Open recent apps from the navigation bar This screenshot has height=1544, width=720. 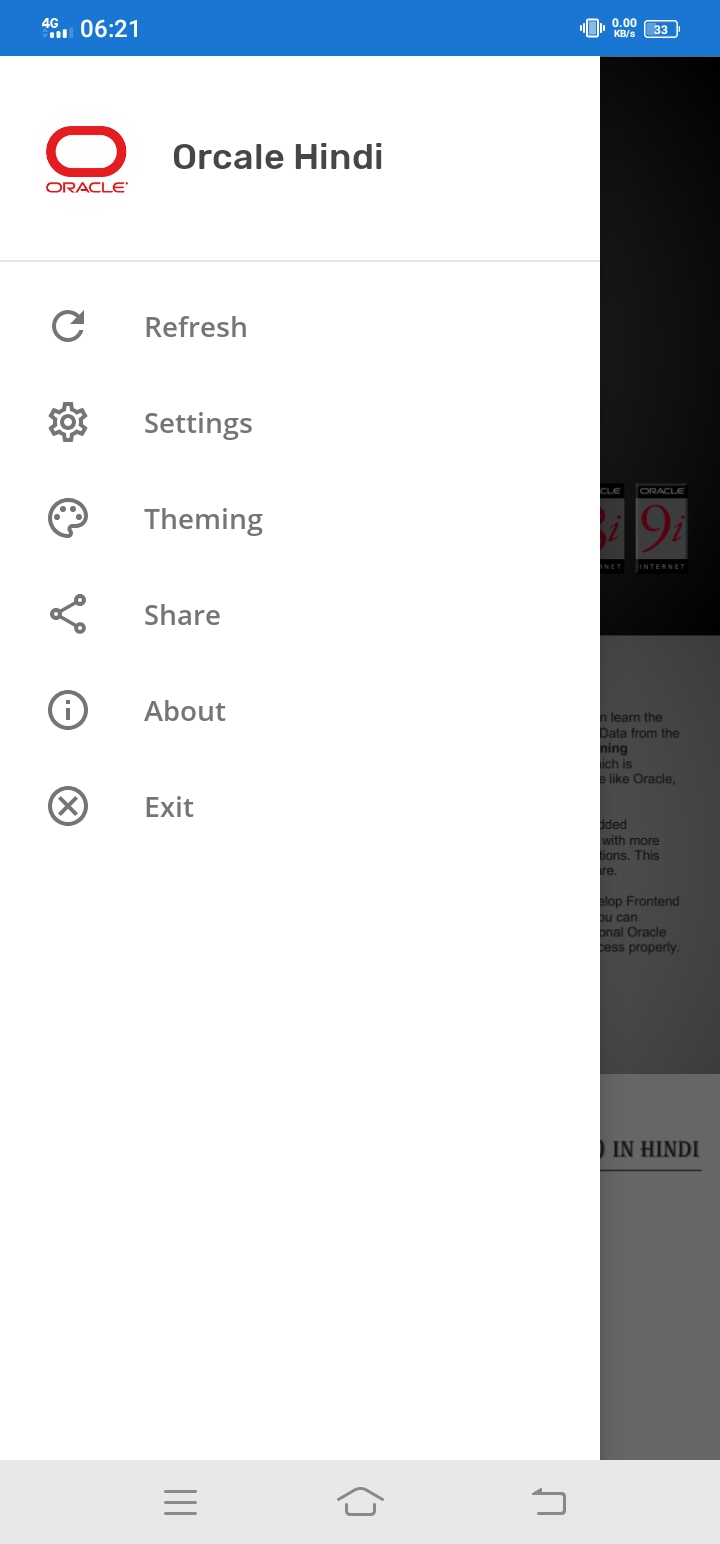tap(180, 1501)
